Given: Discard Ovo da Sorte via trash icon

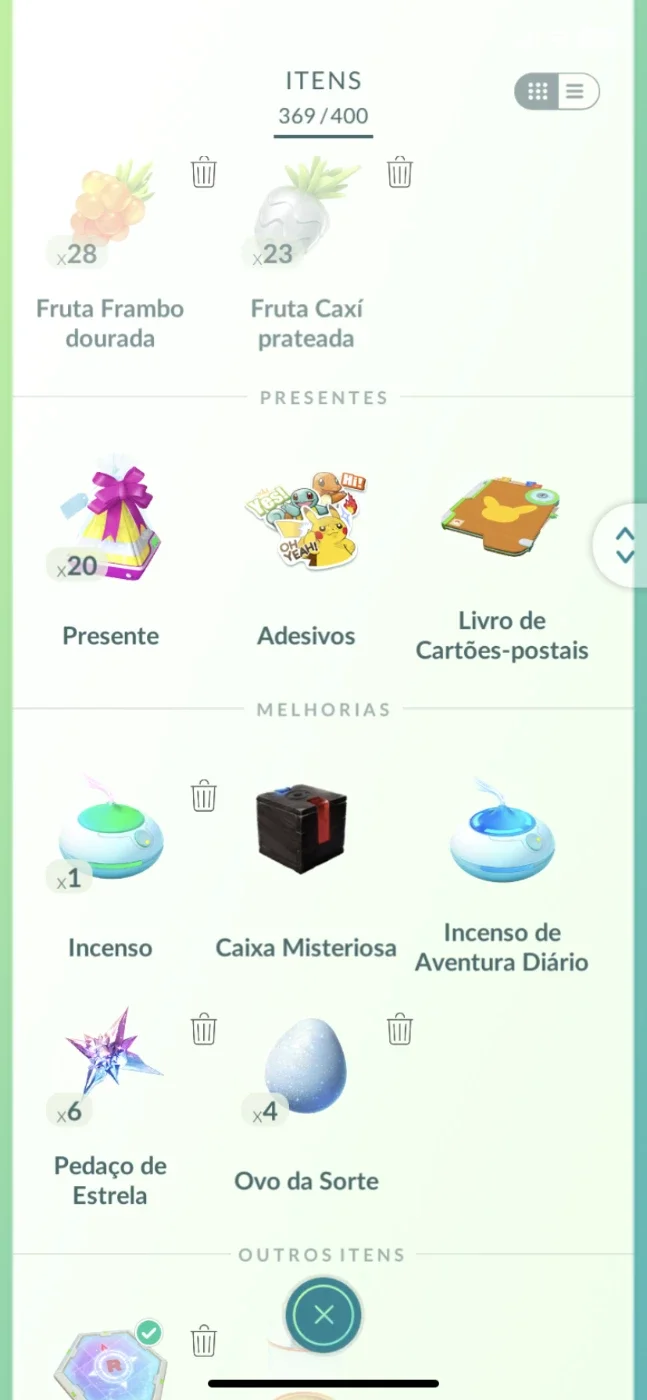Looking at the screenshot, I should [400, 1029].
